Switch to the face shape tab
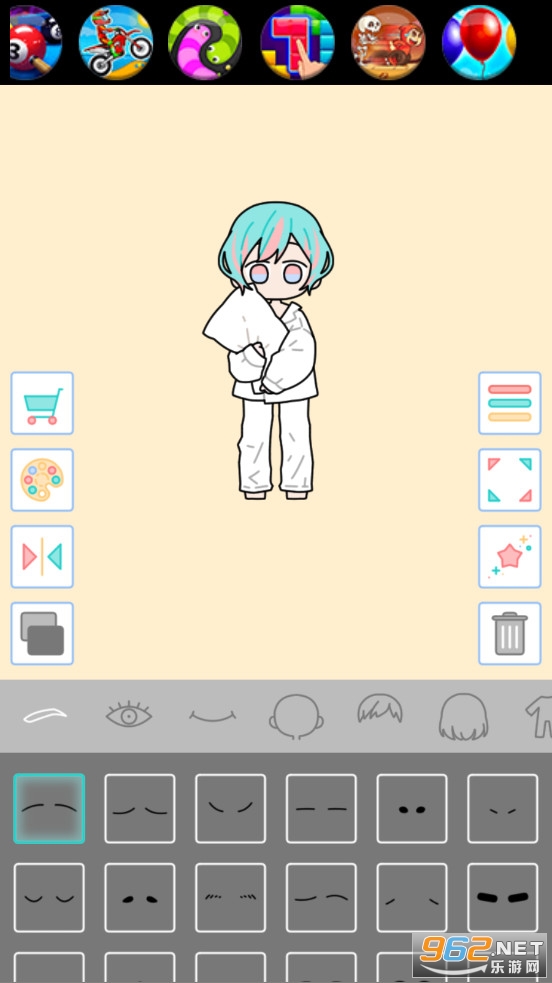This screenshot has width=552, height=983. 296,717
